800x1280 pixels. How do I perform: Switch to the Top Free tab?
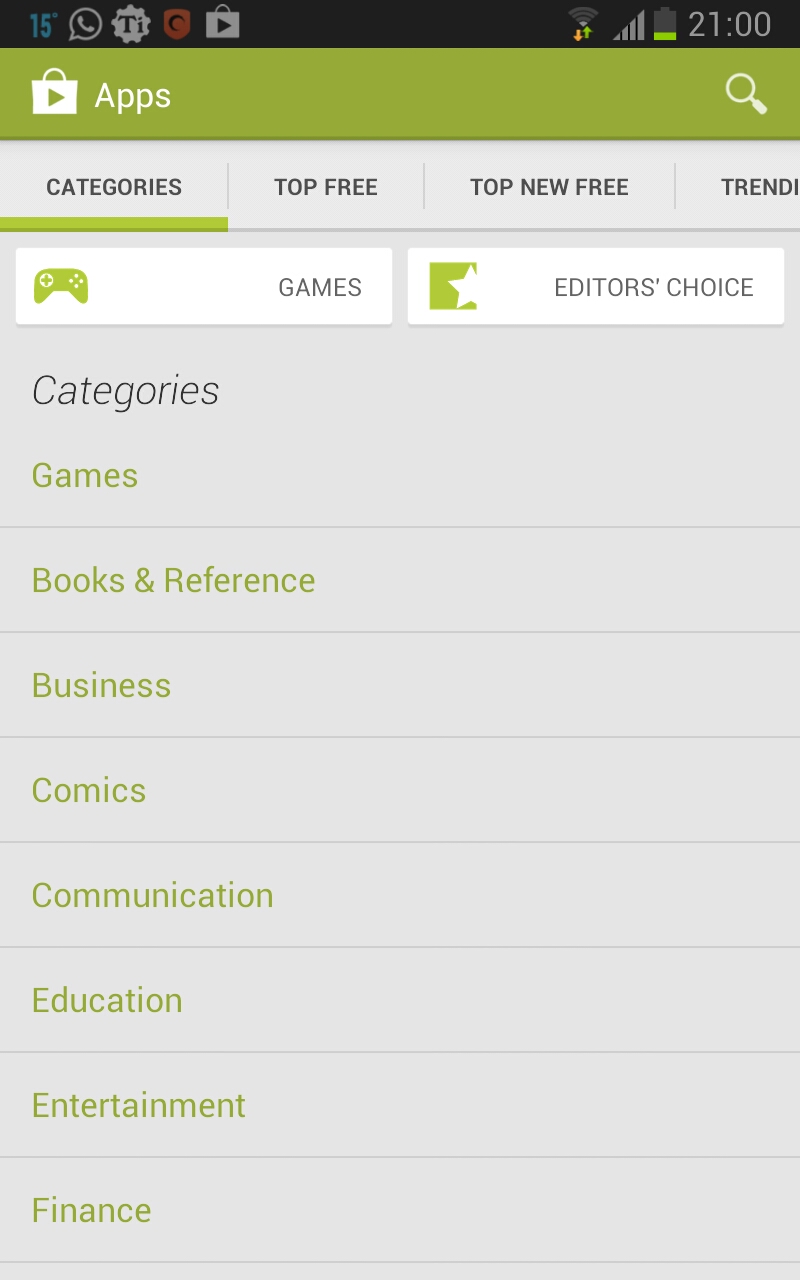[326, 187]
